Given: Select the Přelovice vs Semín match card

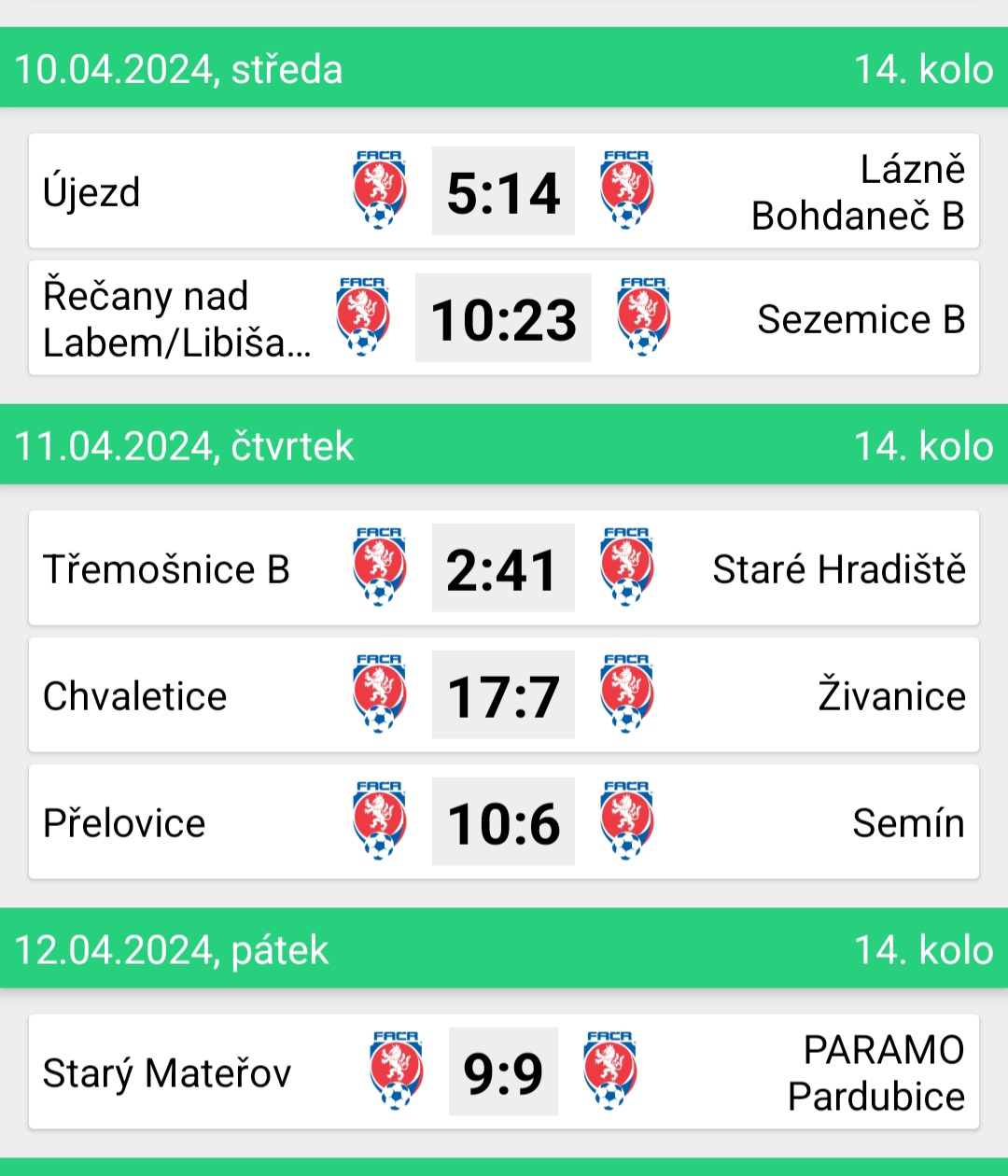Looking at the screenshot, I should coord(503,822).
